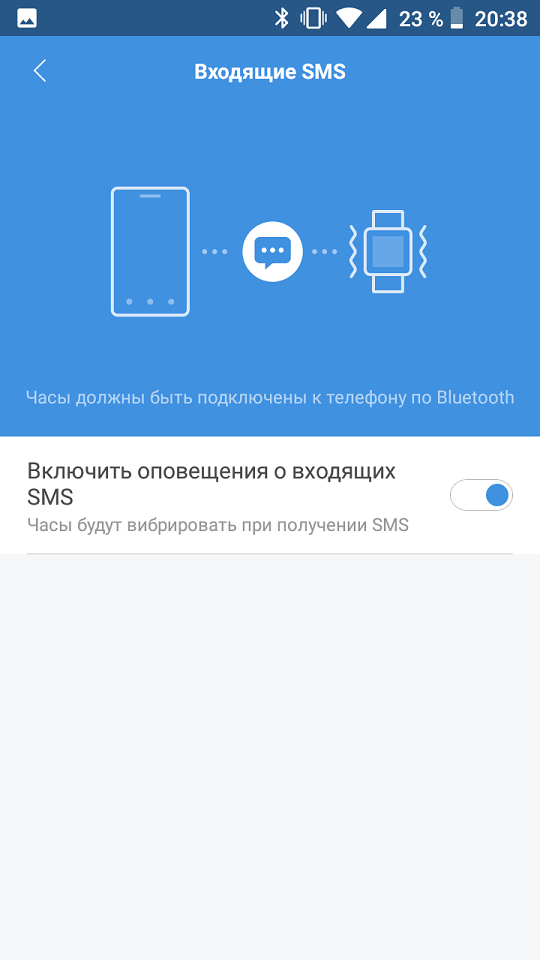Disable incoming SMS notifications switch

tap(481, 495)
